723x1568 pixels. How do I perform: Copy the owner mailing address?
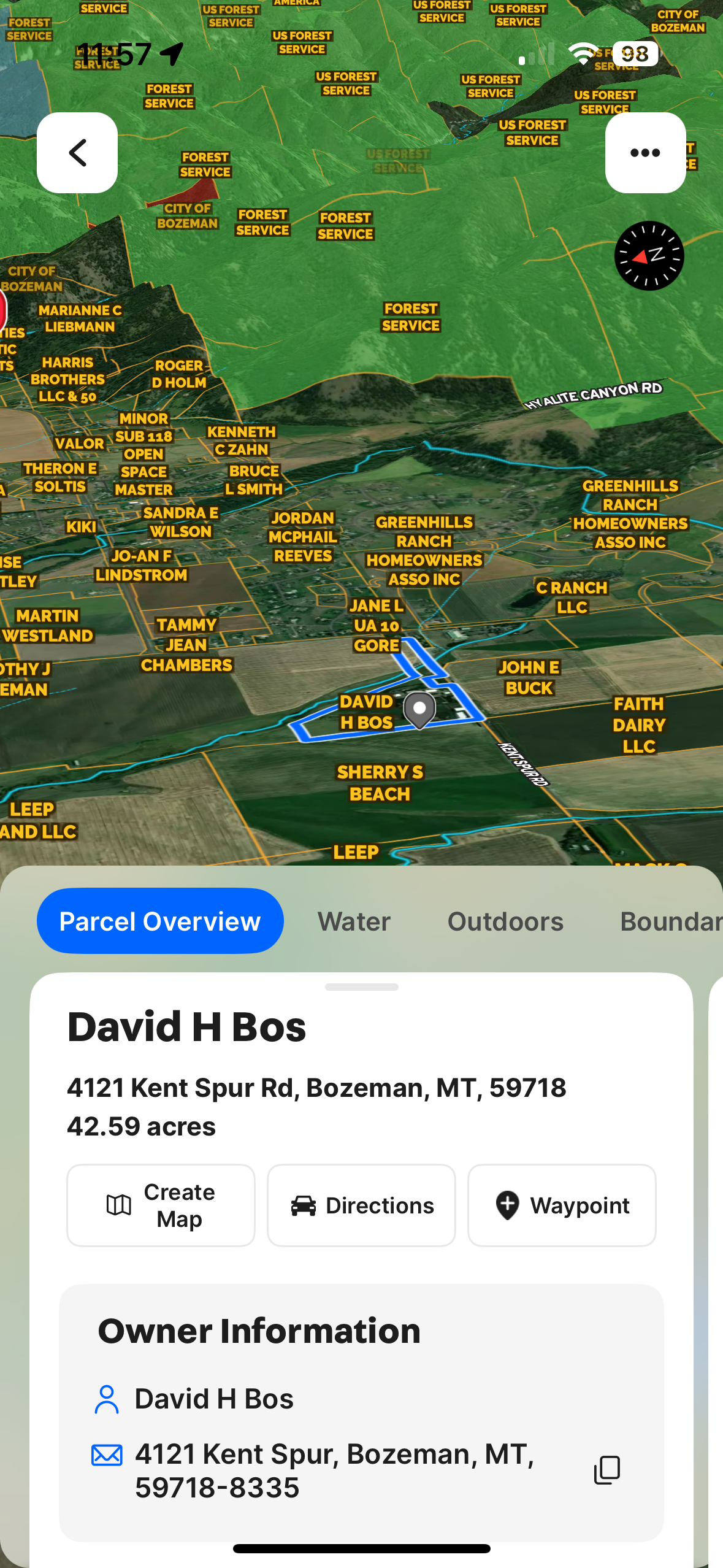(x=607, y=1470)
